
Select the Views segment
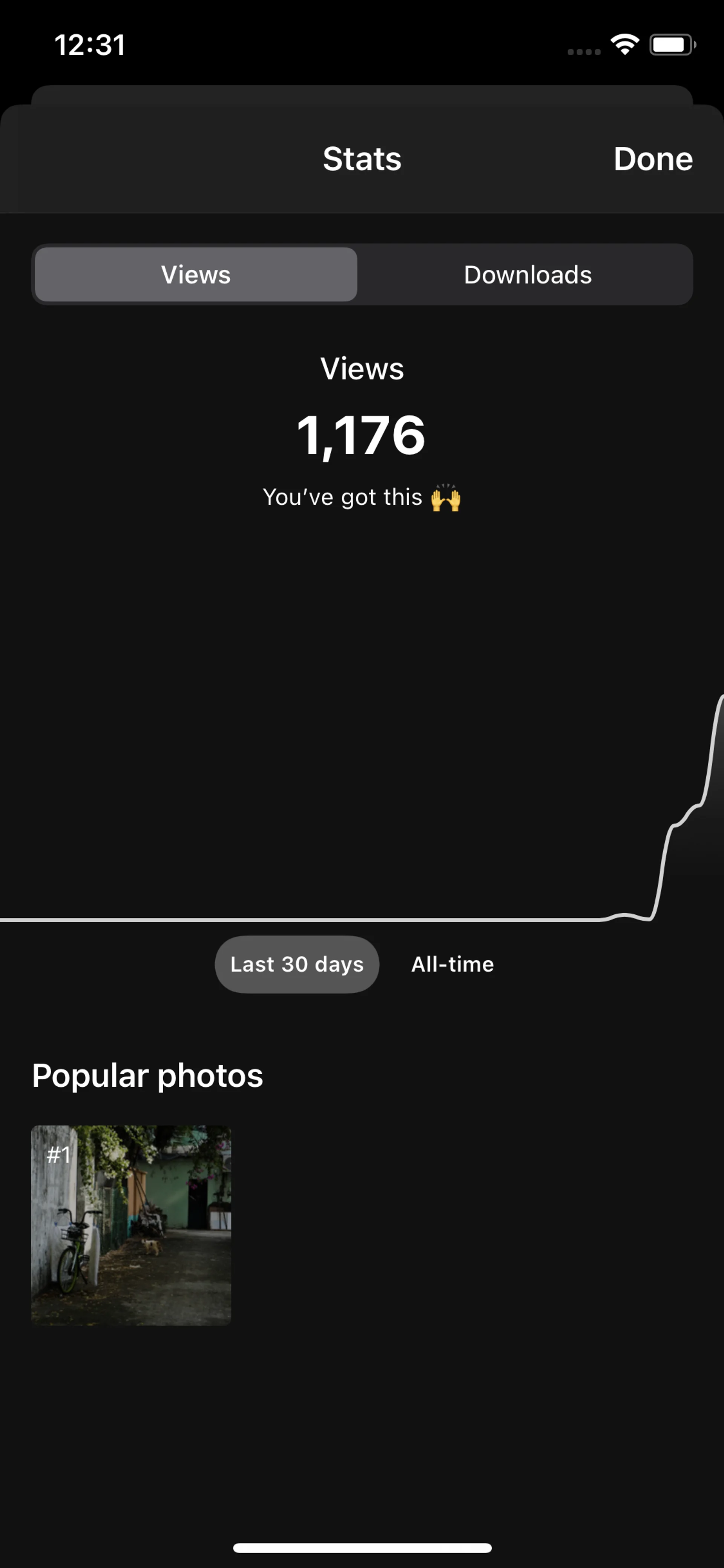pos(196,275)
